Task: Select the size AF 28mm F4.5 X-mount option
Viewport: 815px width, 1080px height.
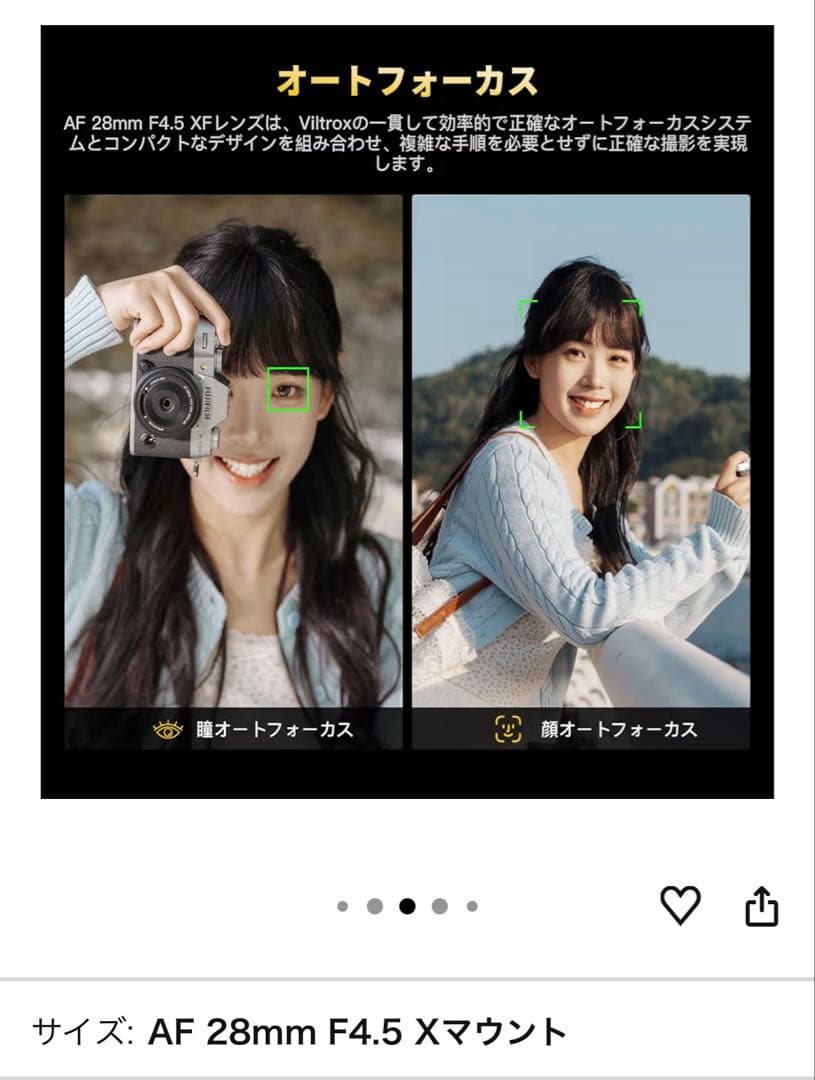Action: pos(357,1031)
